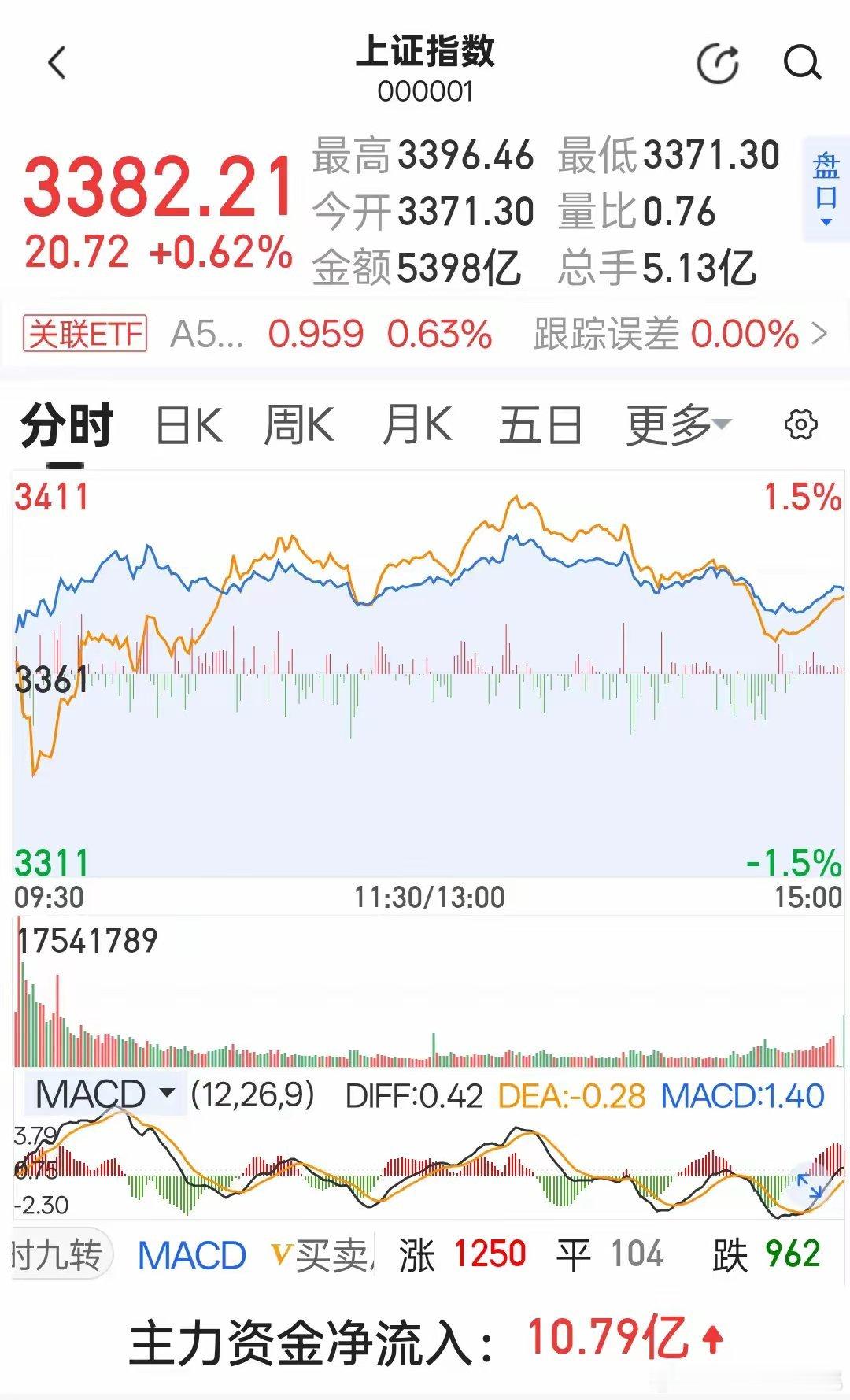Image resolution: width=850 pixels, height=1400 pixels.
Task: Expand the 盘口 dropdown panel
Action: pos(826,188)
